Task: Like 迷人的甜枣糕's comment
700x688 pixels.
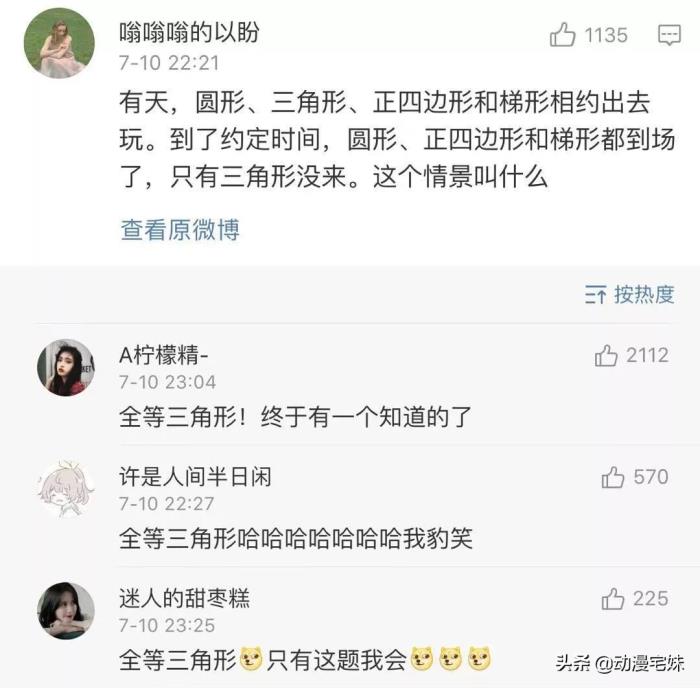Action: click(x=613, y=599)
